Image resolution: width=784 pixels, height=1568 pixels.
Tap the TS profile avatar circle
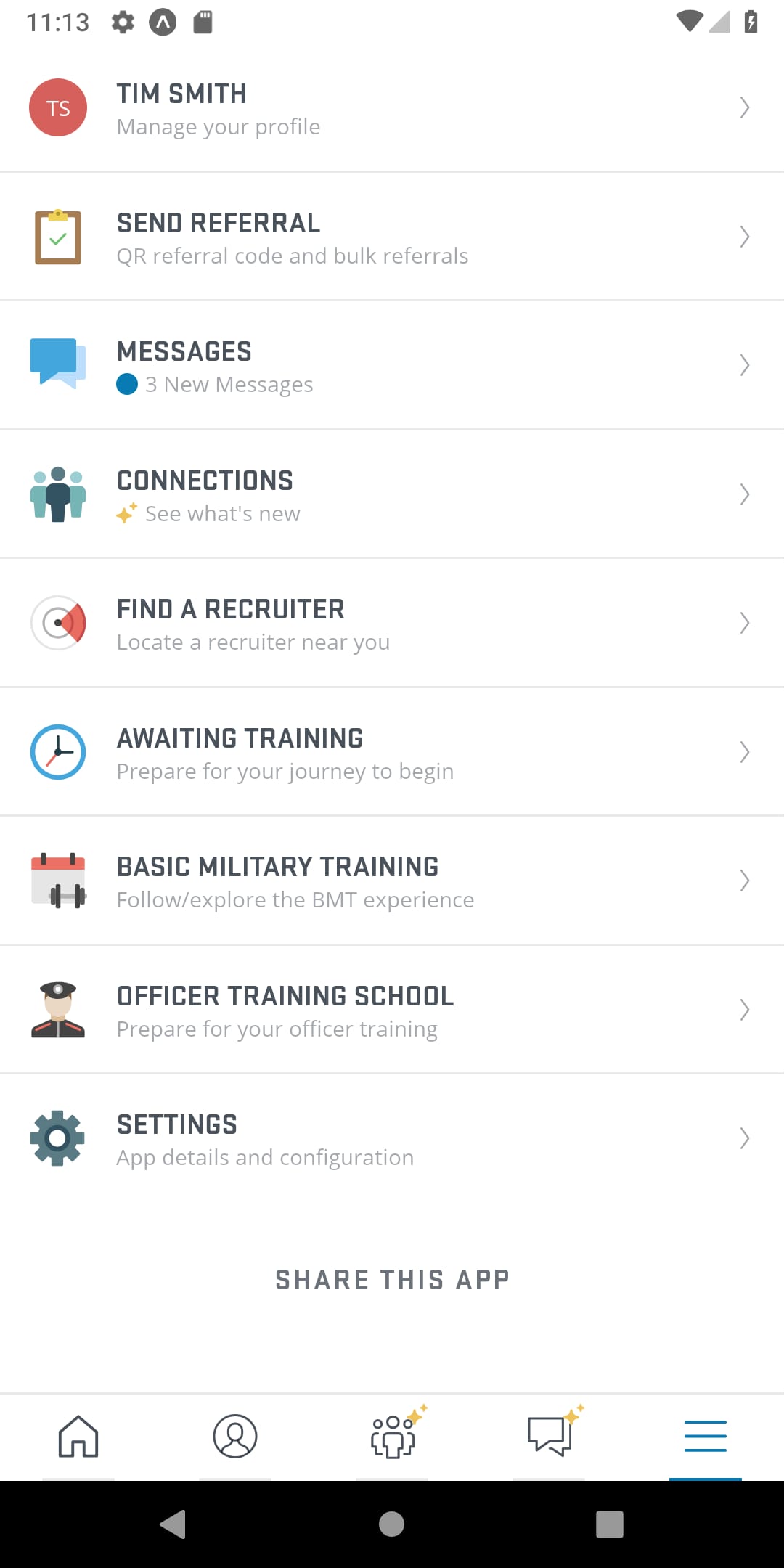click(58, 107)
